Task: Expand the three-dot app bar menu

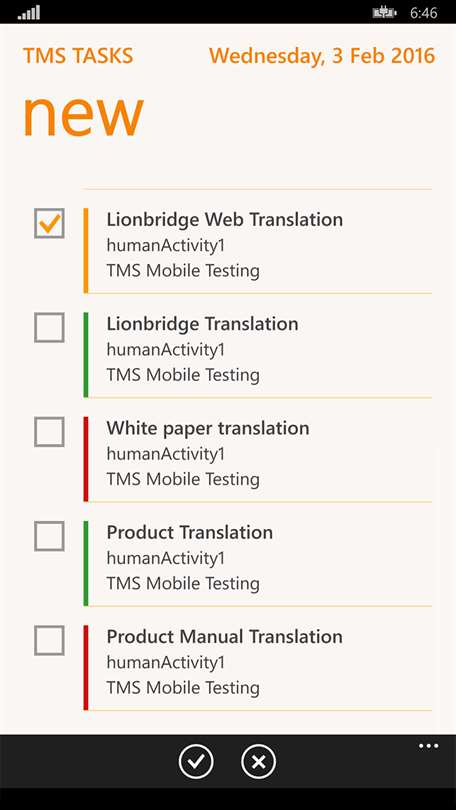Action: pyautogui.click(x=429, y=746)
